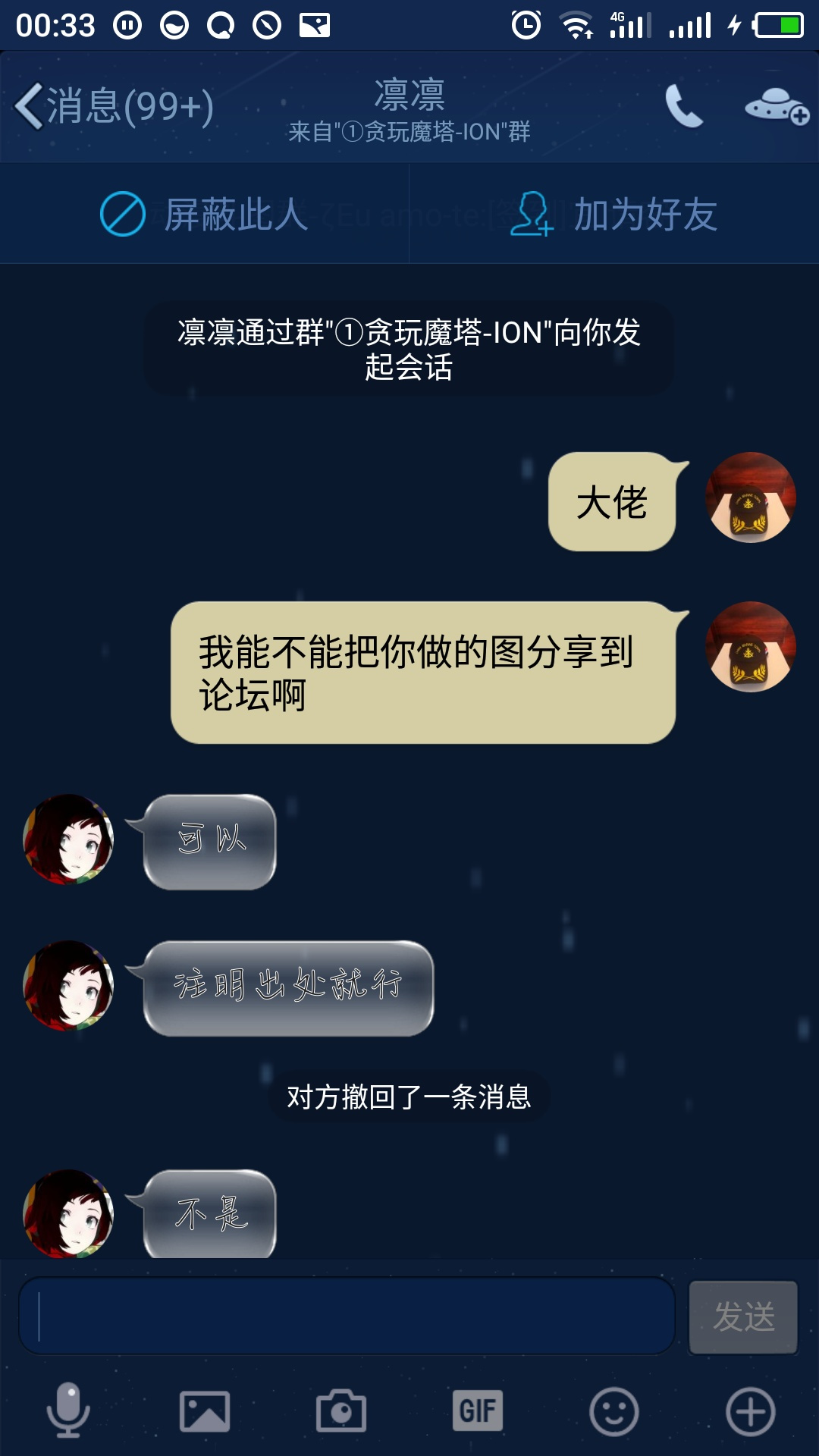Open my avatar beside 大佬 message
This screenshot has width=819, height=1456.
point(751,497)
